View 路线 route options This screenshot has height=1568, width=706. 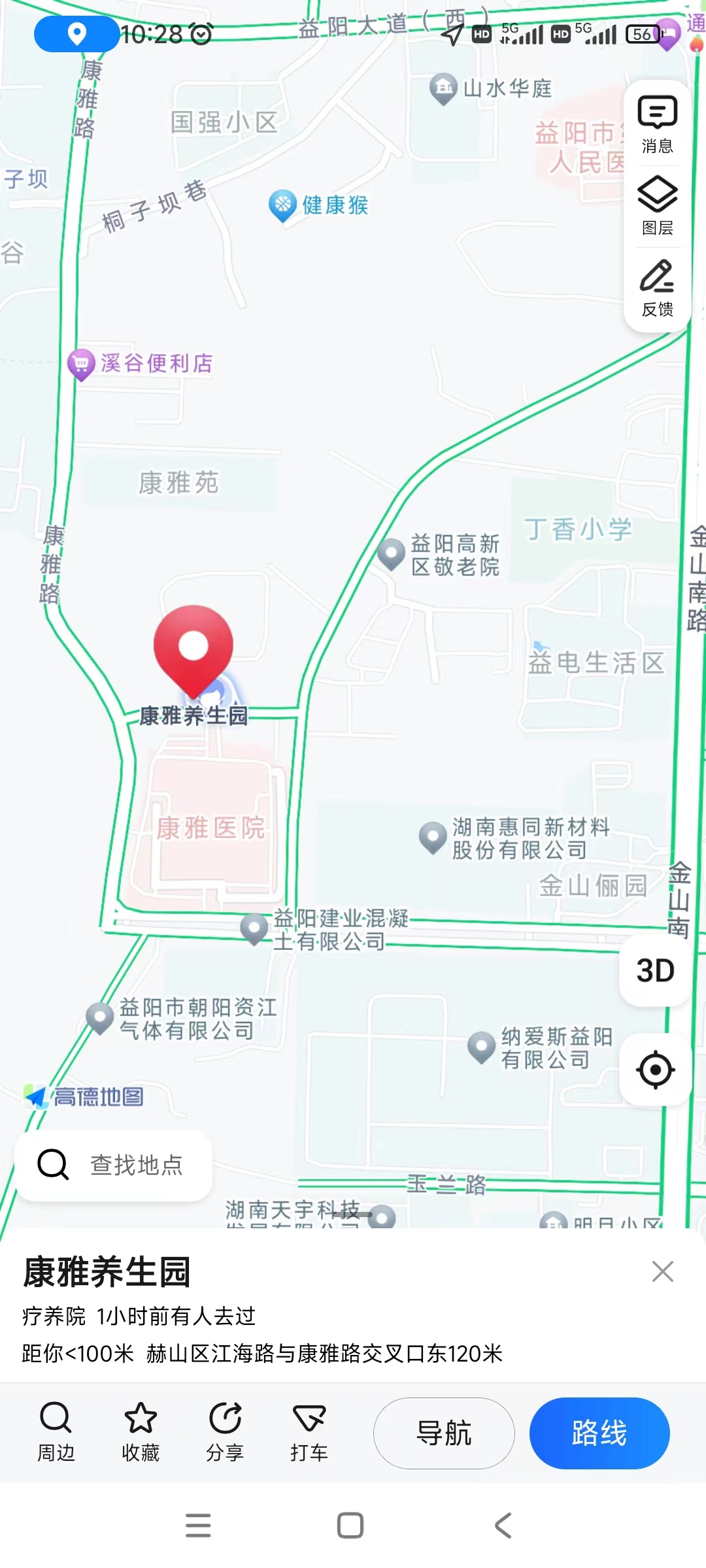[599, 1433]
